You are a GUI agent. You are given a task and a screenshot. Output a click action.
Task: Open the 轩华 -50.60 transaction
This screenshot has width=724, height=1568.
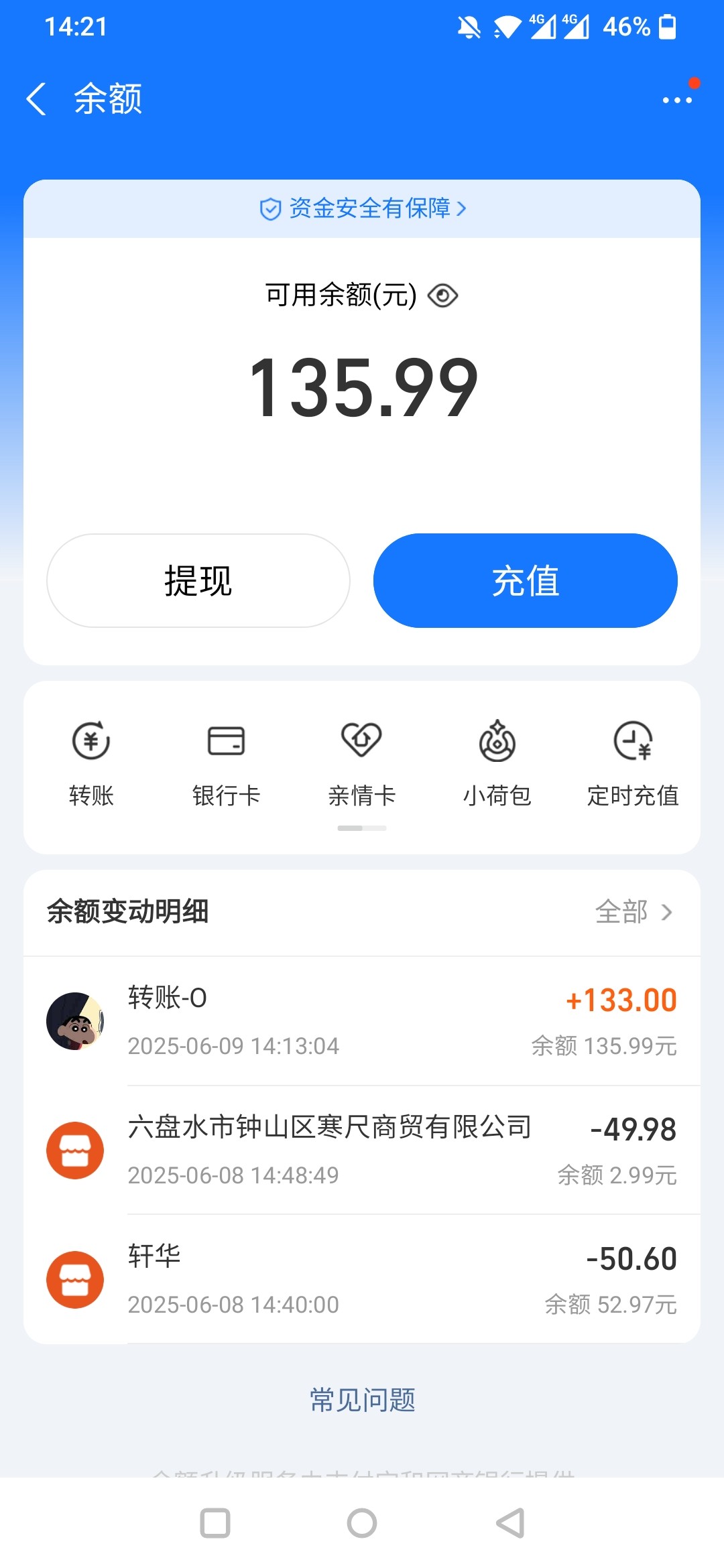[362, 1279]
